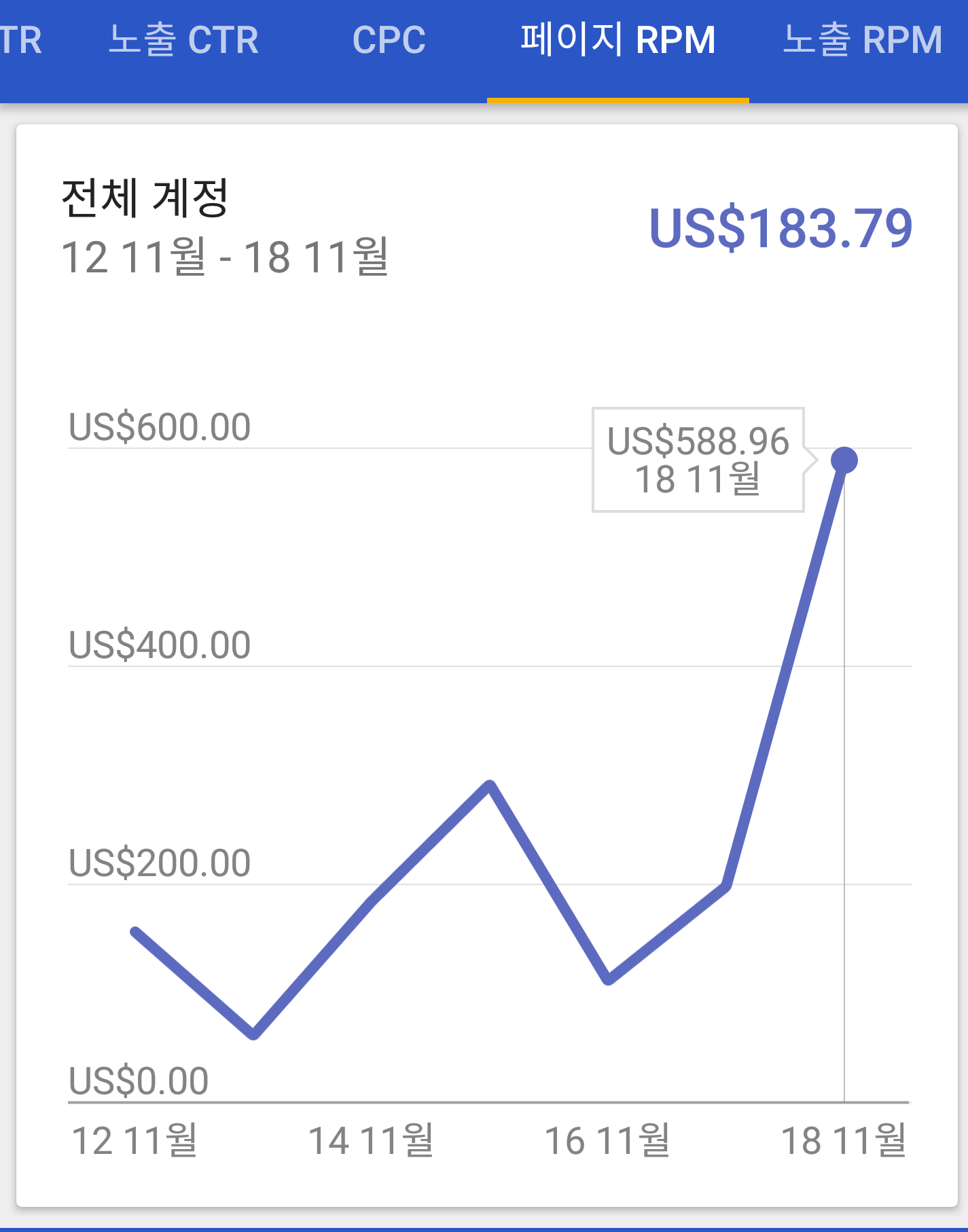The height and width of the screenshot is (1232, 968).
Task: Switch to the 노출 CTR tab
Action: pyautogui.click(x=183, y=41)
